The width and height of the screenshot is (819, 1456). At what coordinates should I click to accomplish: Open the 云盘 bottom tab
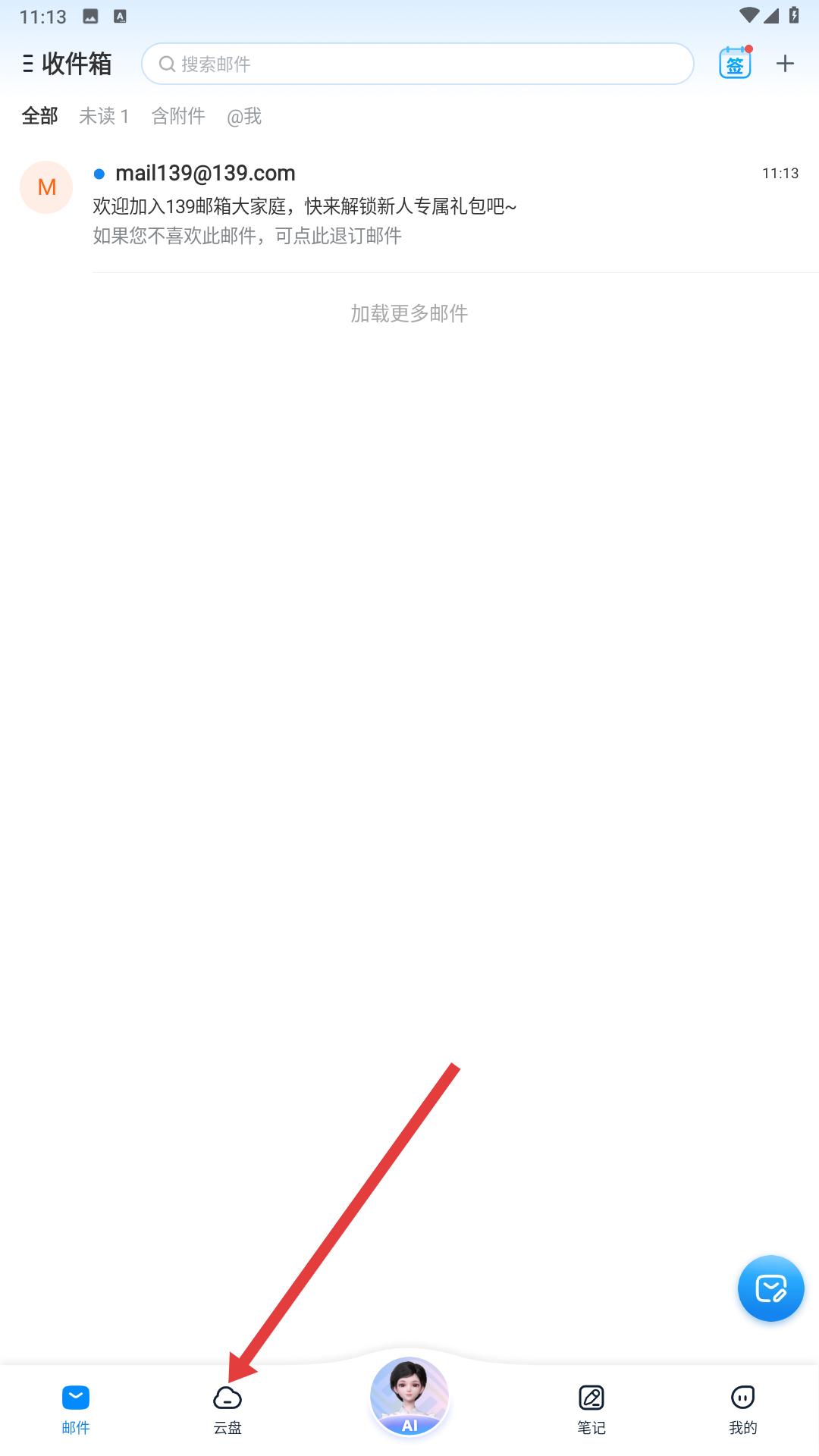click(227, 1409)
